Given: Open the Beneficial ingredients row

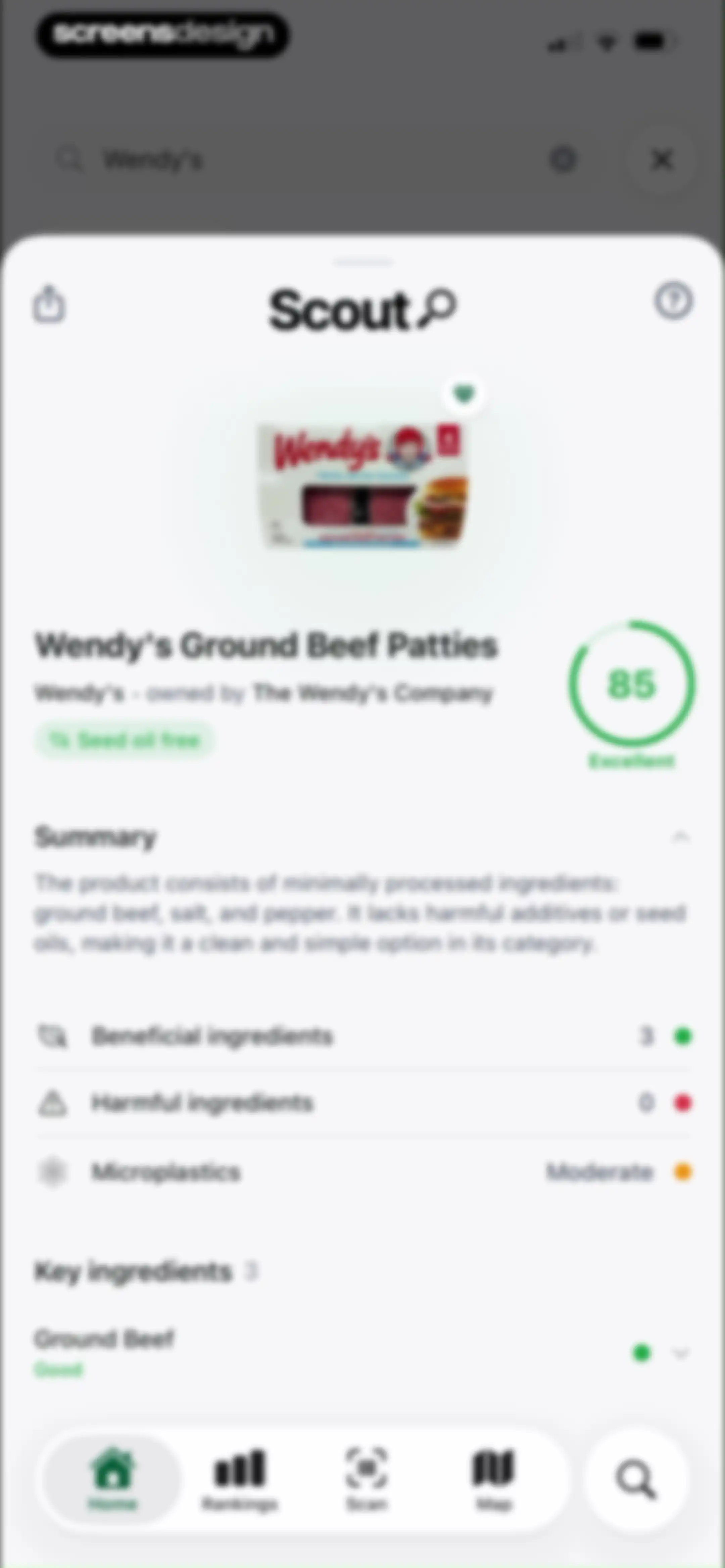Looking at the screenshot, I should tap(363, 1036).
